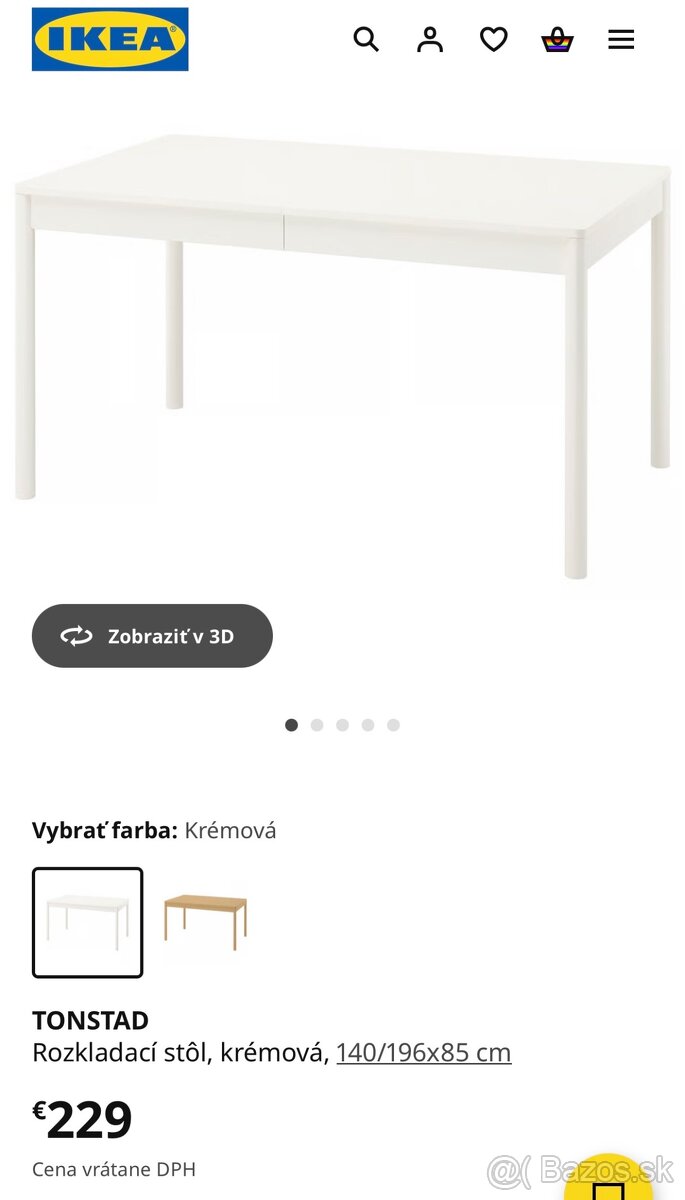Open the favourites heart list

coord(494,40)
